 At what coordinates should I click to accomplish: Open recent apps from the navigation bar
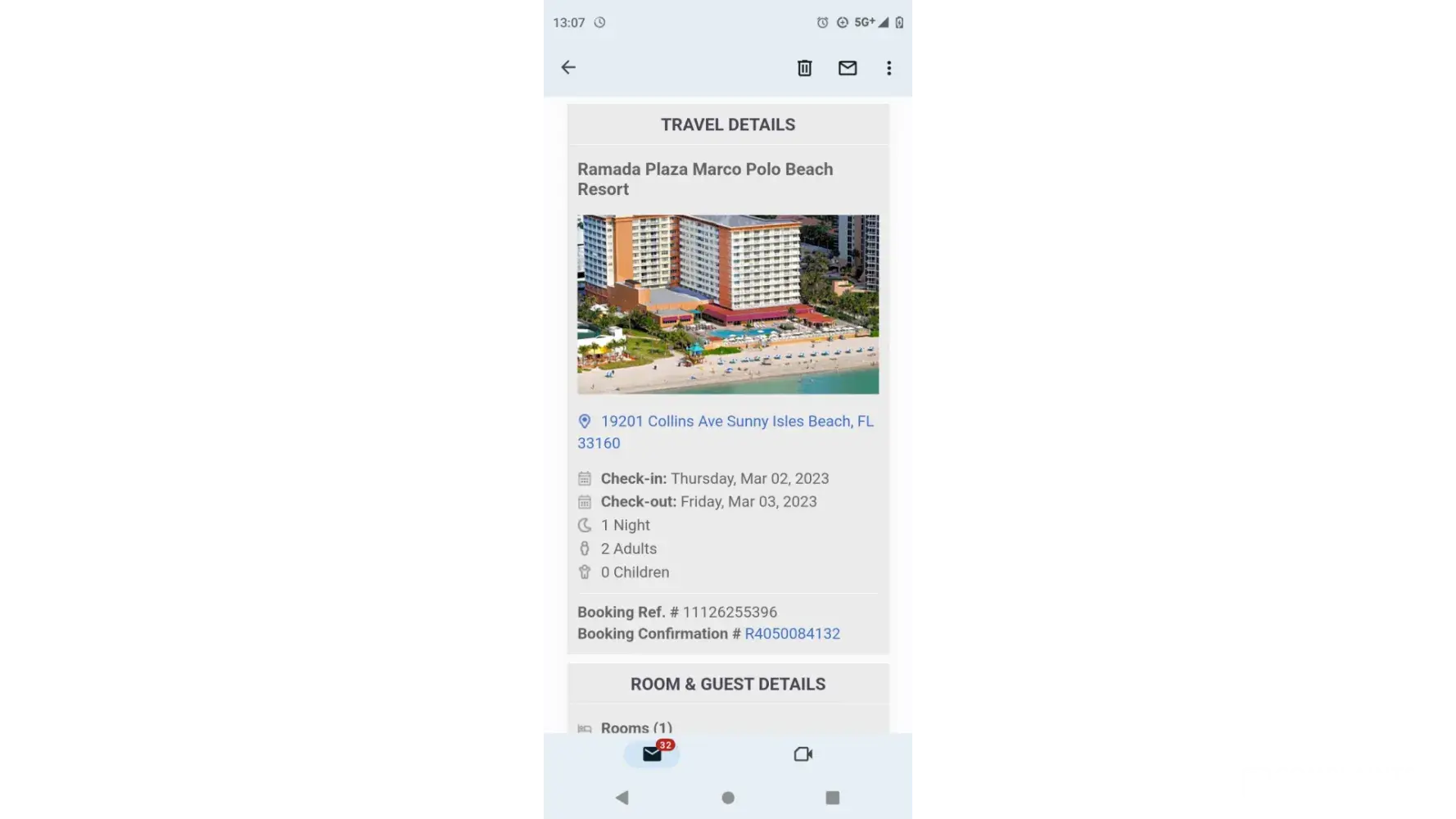tap(833, 798)
